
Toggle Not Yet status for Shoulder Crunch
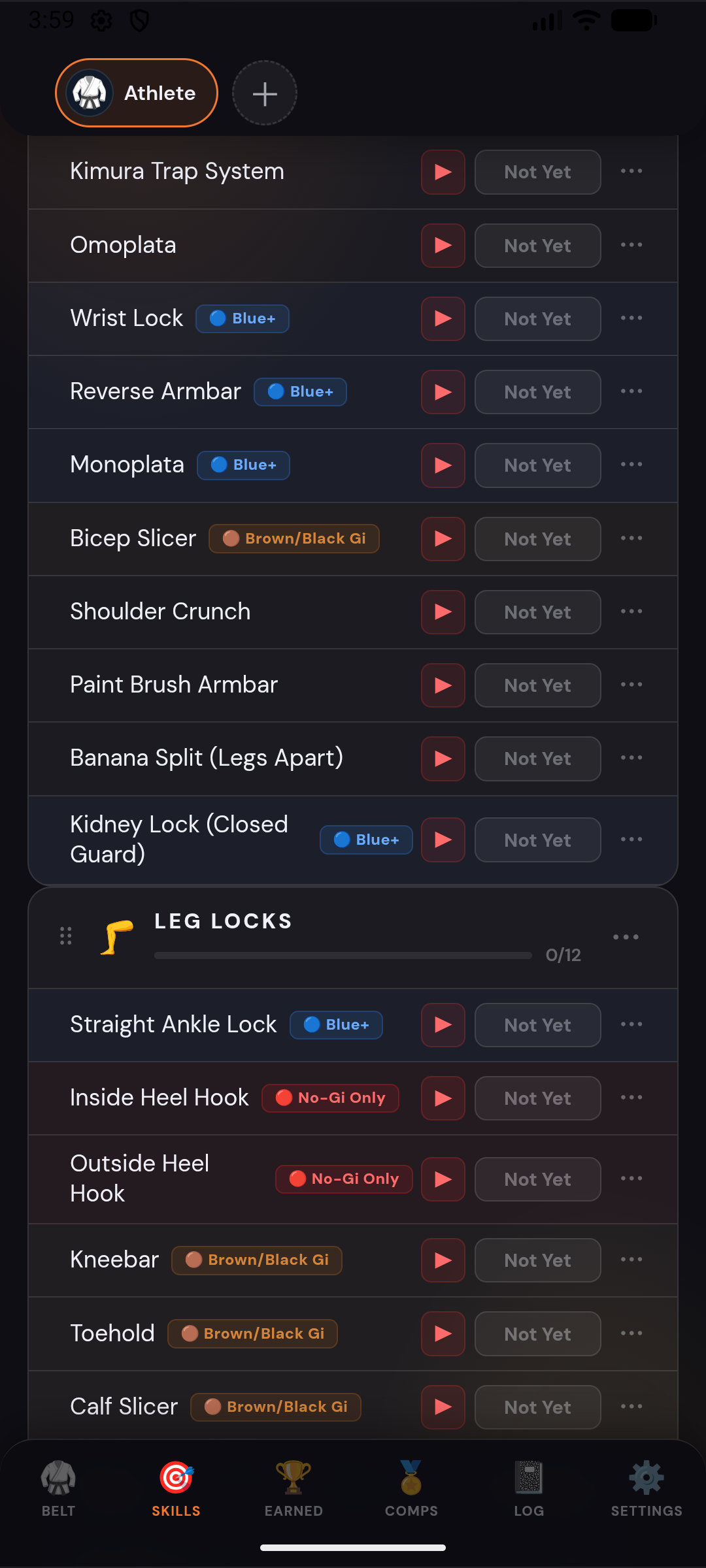(x=537, y=612)
